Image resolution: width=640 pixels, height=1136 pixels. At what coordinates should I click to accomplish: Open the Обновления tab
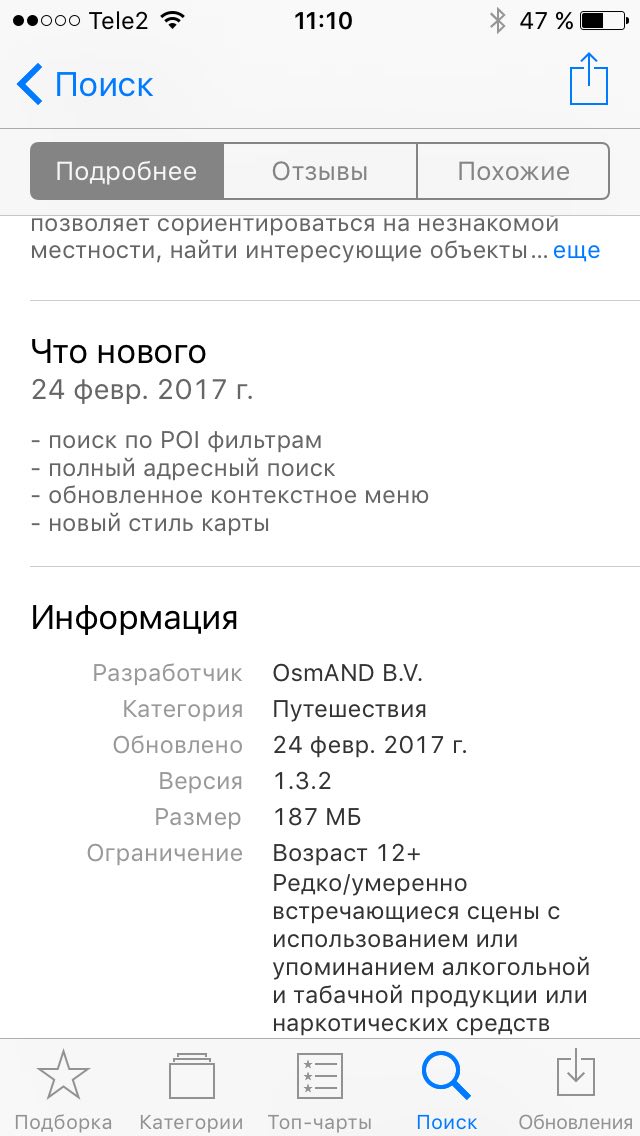pos(575,1089)
